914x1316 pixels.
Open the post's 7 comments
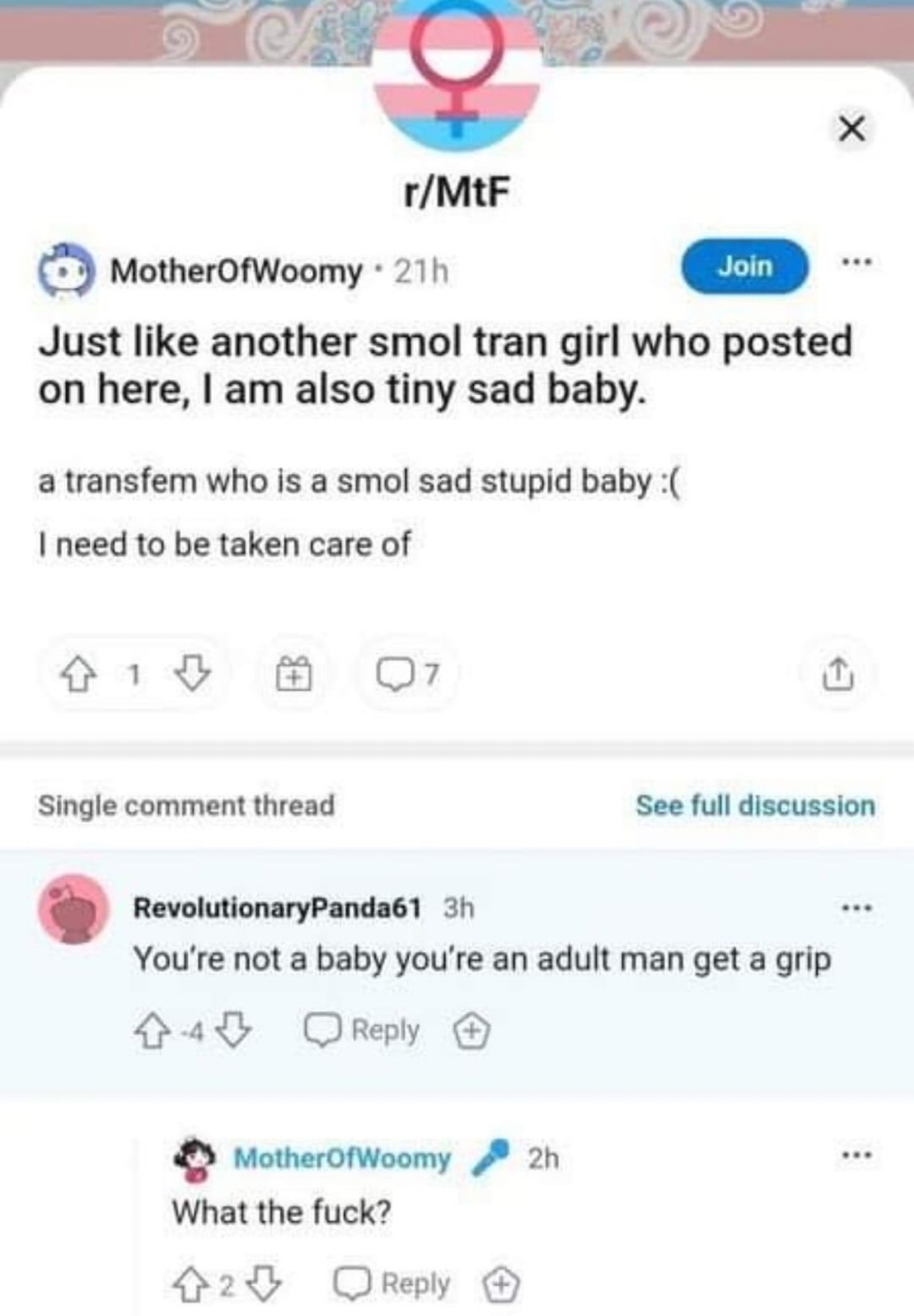[x=407, y=676]
